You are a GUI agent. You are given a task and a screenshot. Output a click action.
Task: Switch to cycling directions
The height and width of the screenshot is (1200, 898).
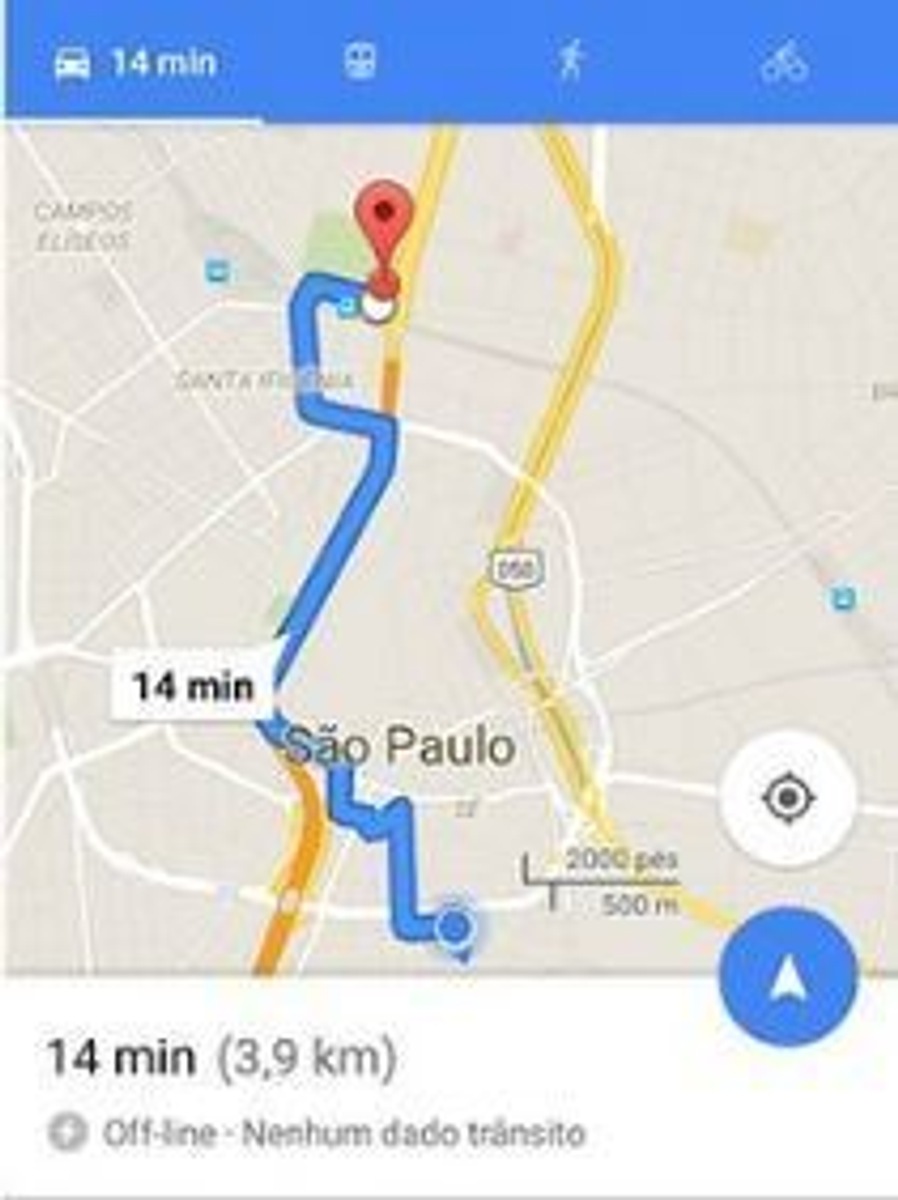pos(785,63)
